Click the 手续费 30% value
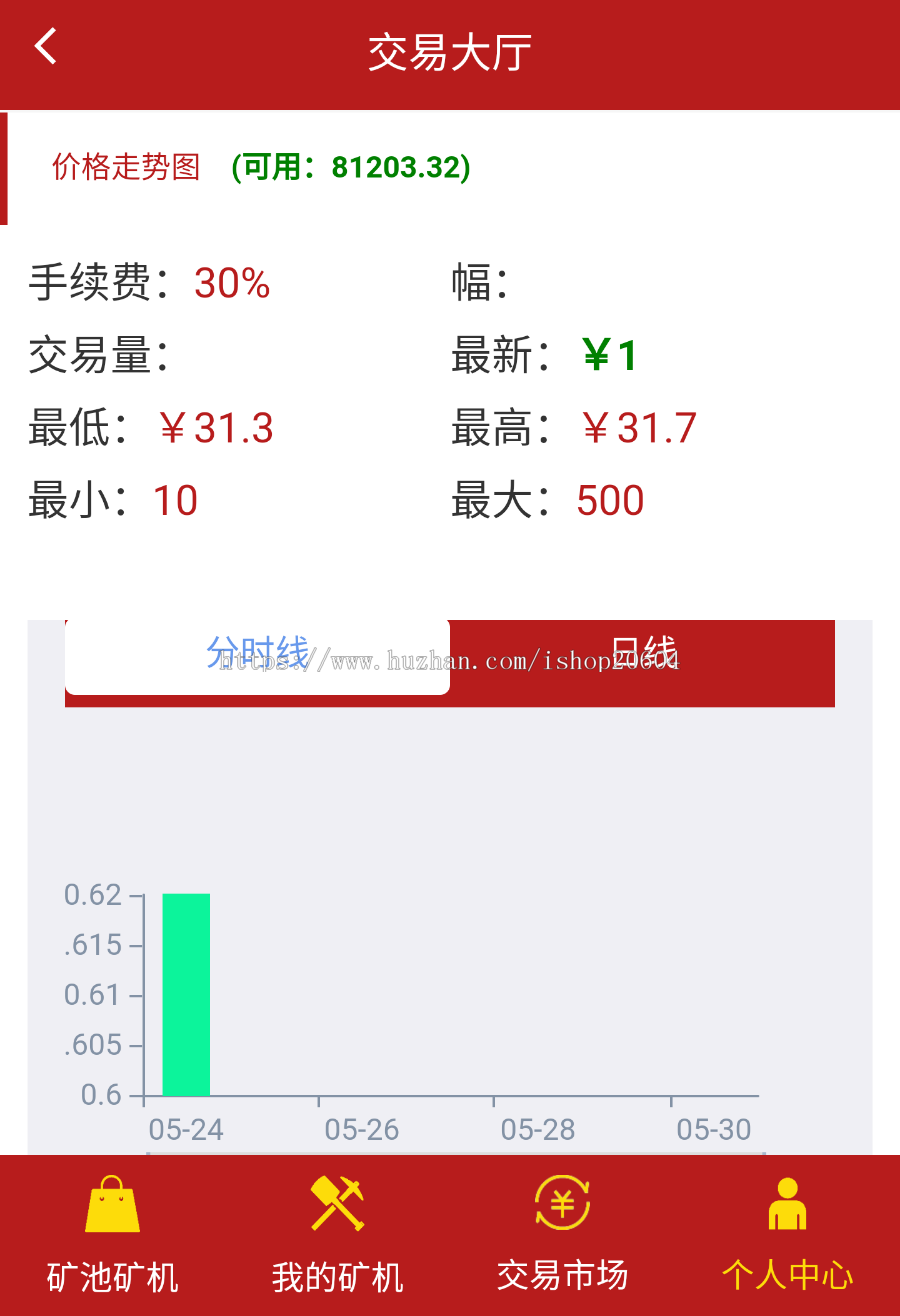The height and width of the screenshot is (1316, 900). pos(232,284)
